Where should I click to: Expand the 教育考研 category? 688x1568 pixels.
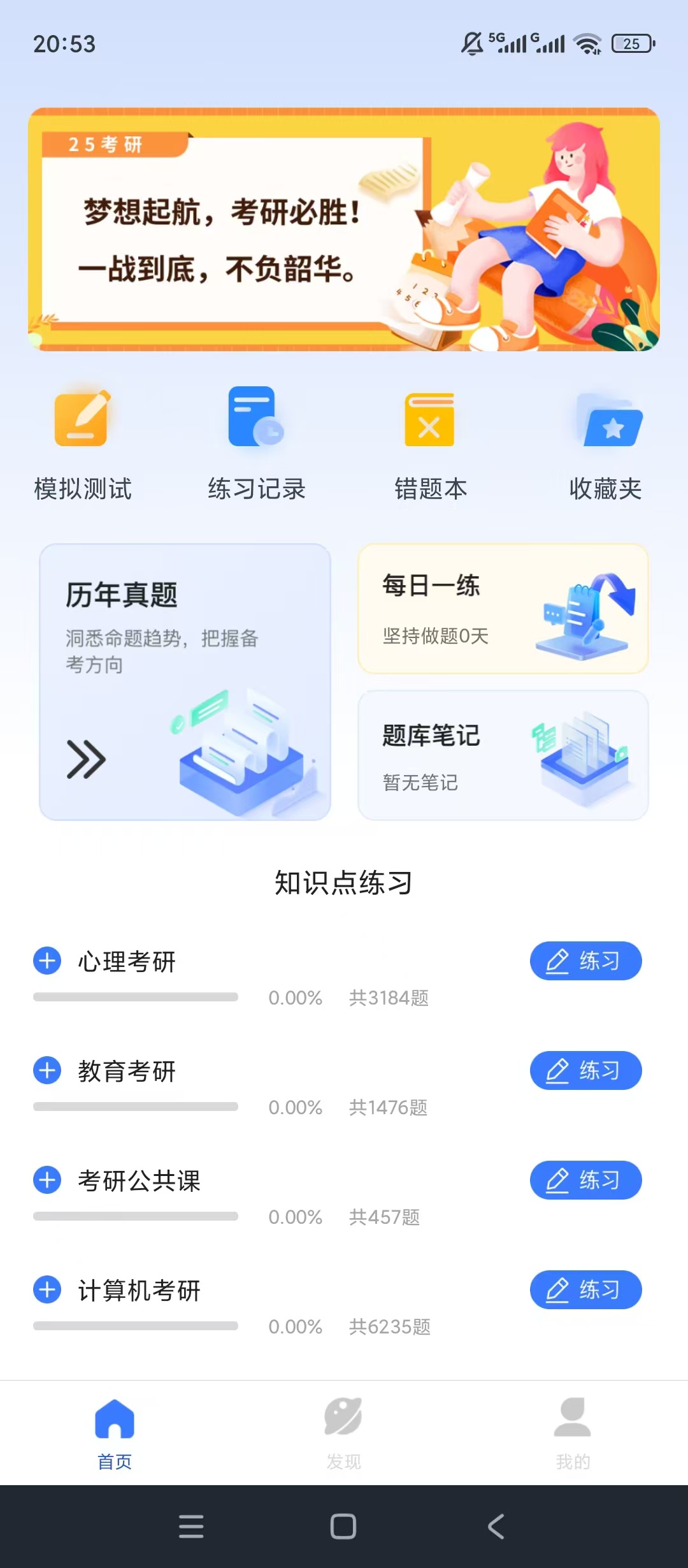(47, 1070)
